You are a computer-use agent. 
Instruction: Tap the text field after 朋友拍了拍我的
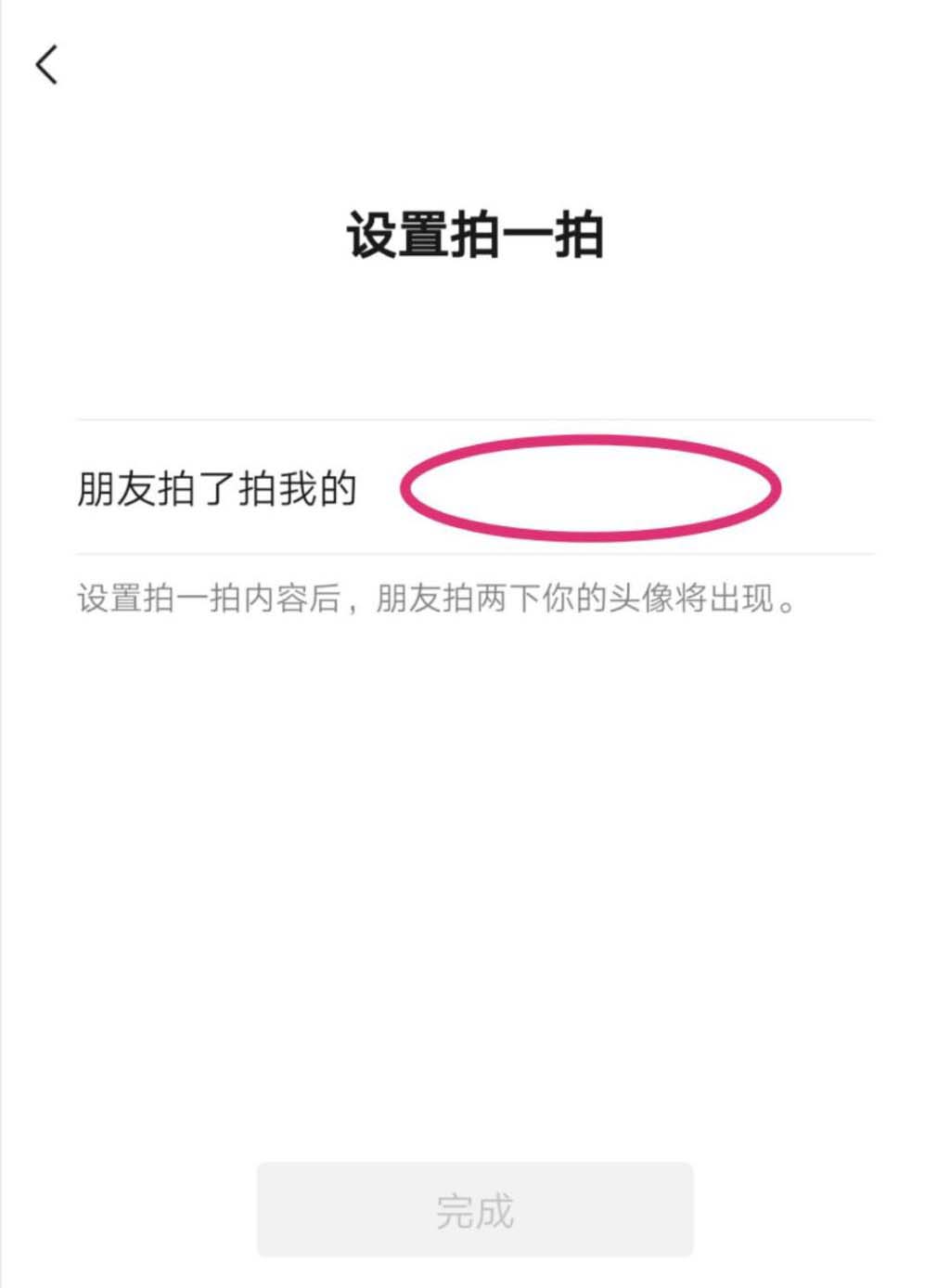tap(591, 489)
